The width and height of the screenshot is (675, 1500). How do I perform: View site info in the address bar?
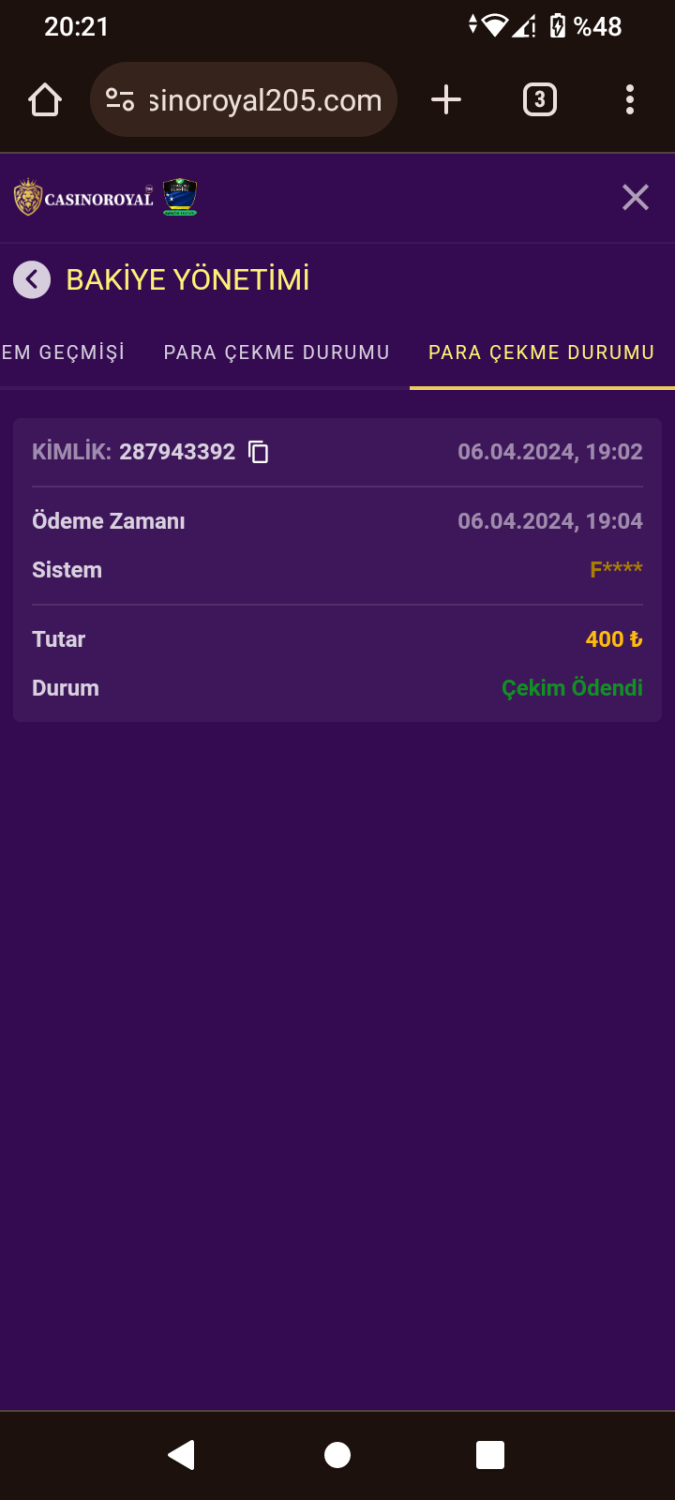pyautogui.click(x=120, y=100)
